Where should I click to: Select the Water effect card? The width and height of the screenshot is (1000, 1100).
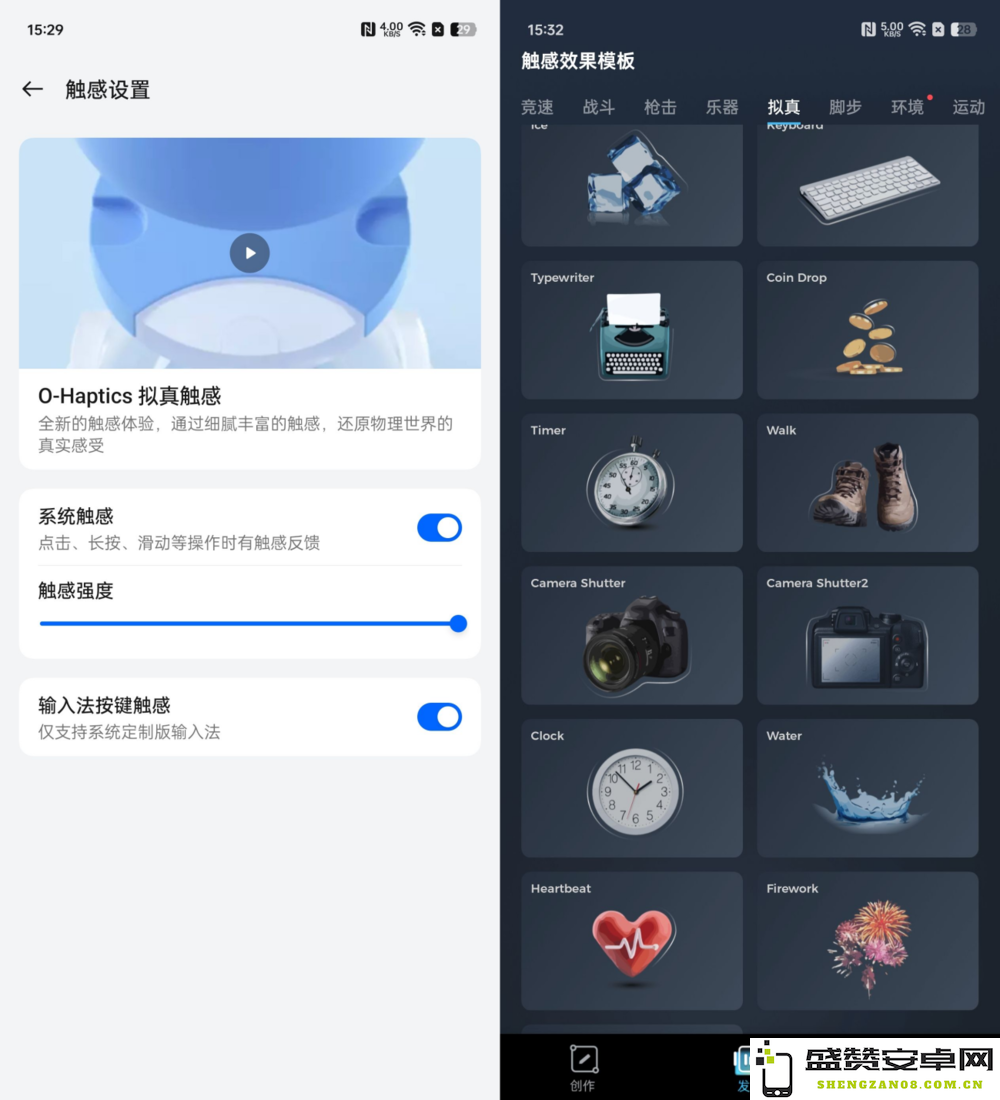click(867, 788)
